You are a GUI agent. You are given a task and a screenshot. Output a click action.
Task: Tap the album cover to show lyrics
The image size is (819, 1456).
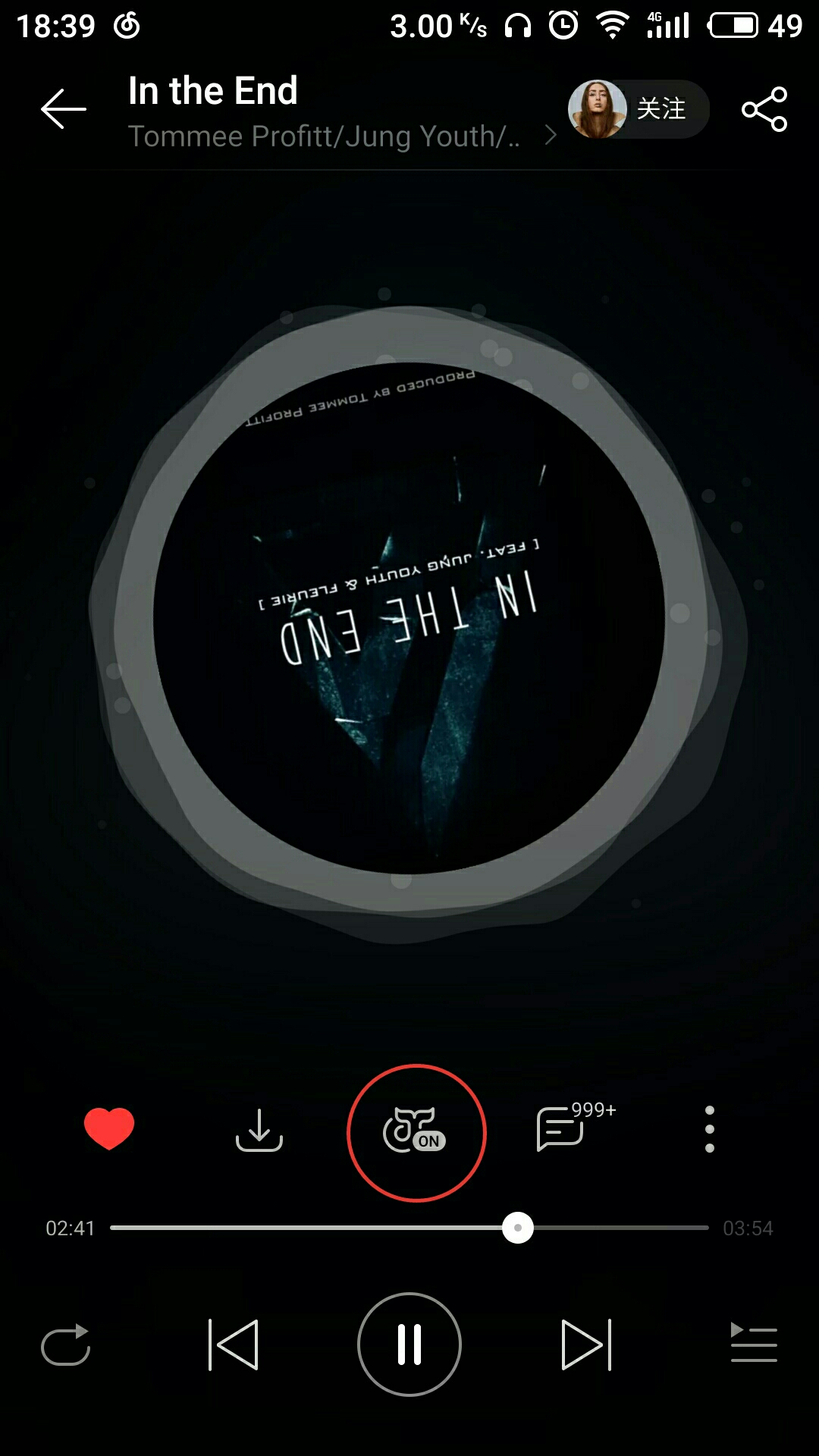click(x=409, y=618)
